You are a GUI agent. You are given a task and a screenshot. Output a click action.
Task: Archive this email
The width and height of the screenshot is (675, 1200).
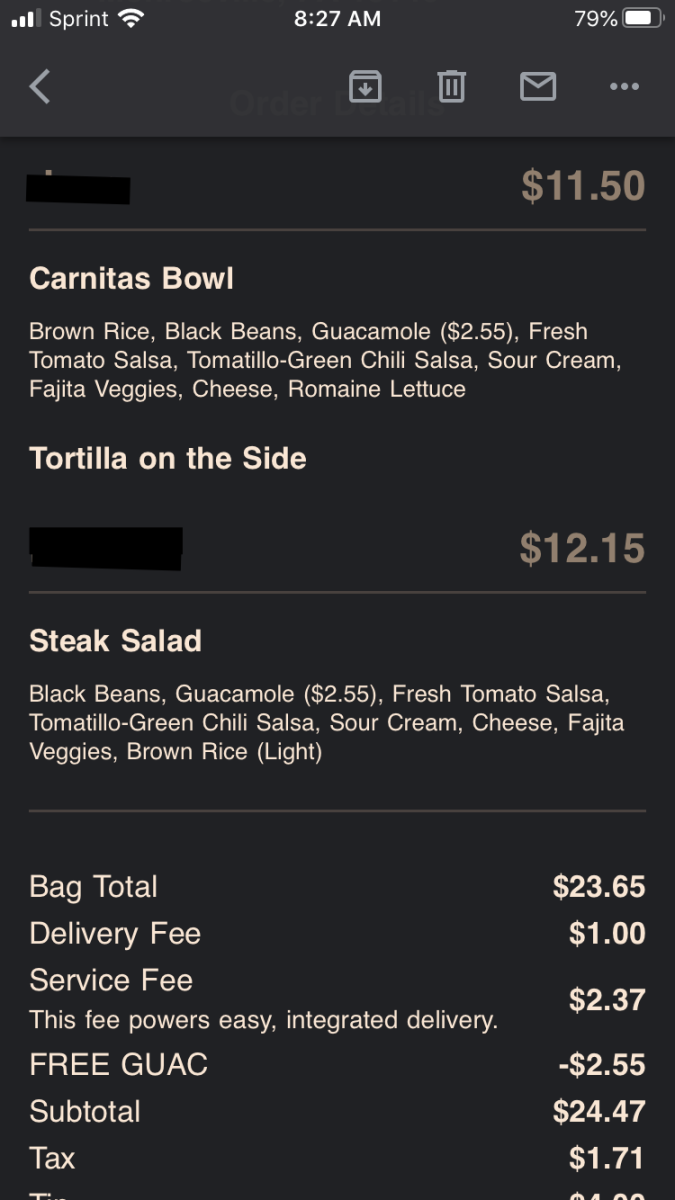365,87
